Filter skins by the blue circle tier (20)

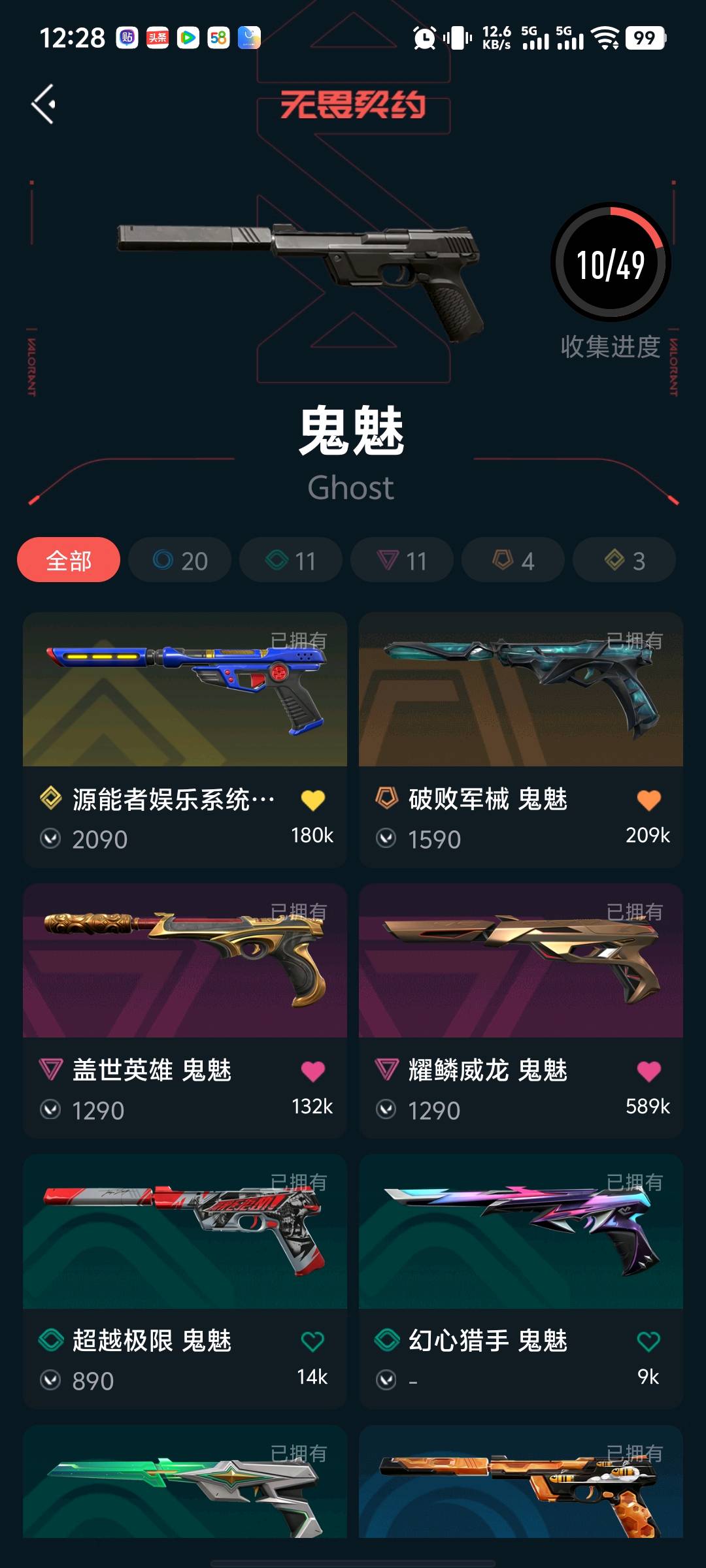tap(180, 560)
